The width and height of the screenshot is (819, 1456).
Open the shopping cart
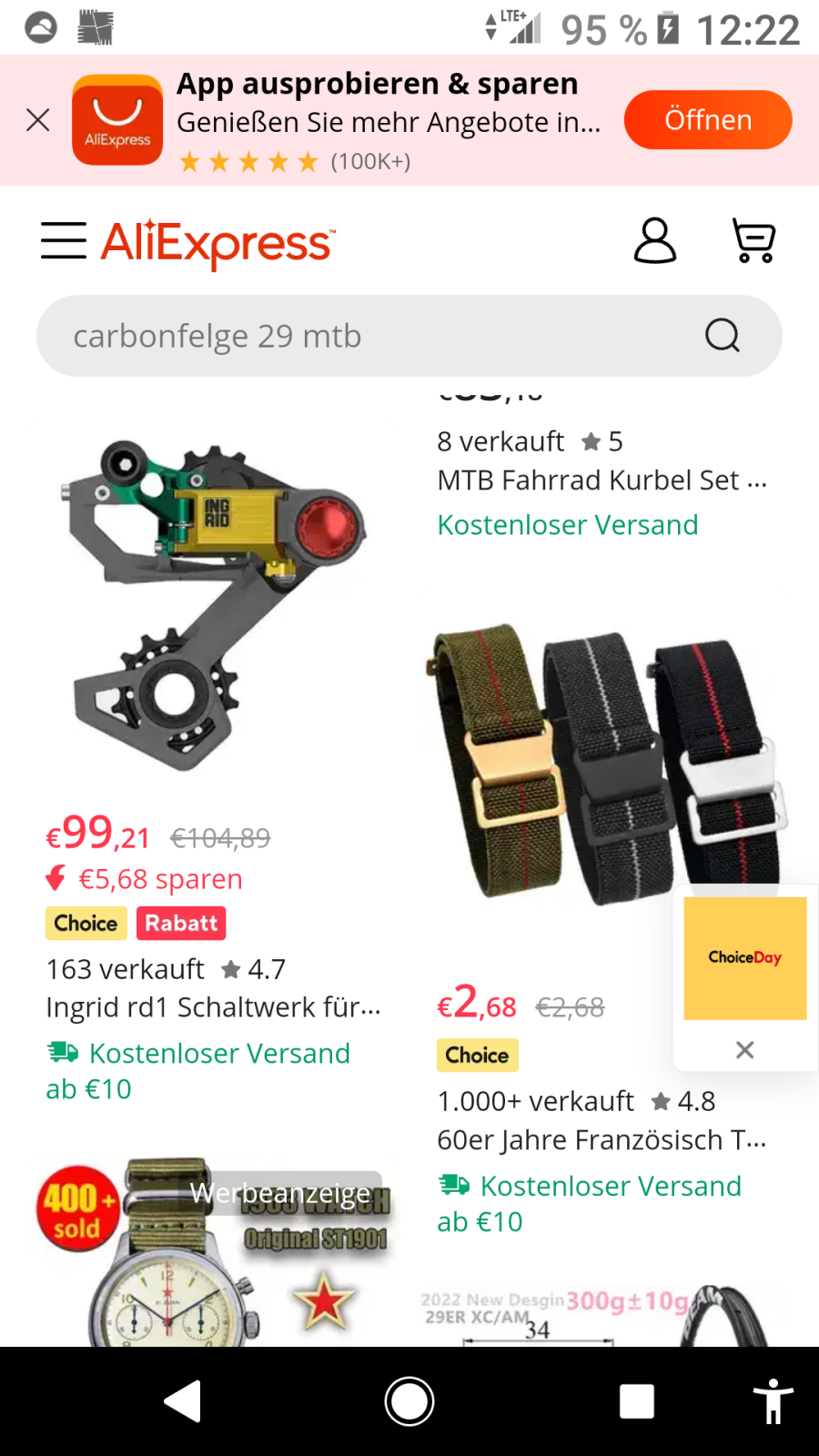[x=753, y=241]
